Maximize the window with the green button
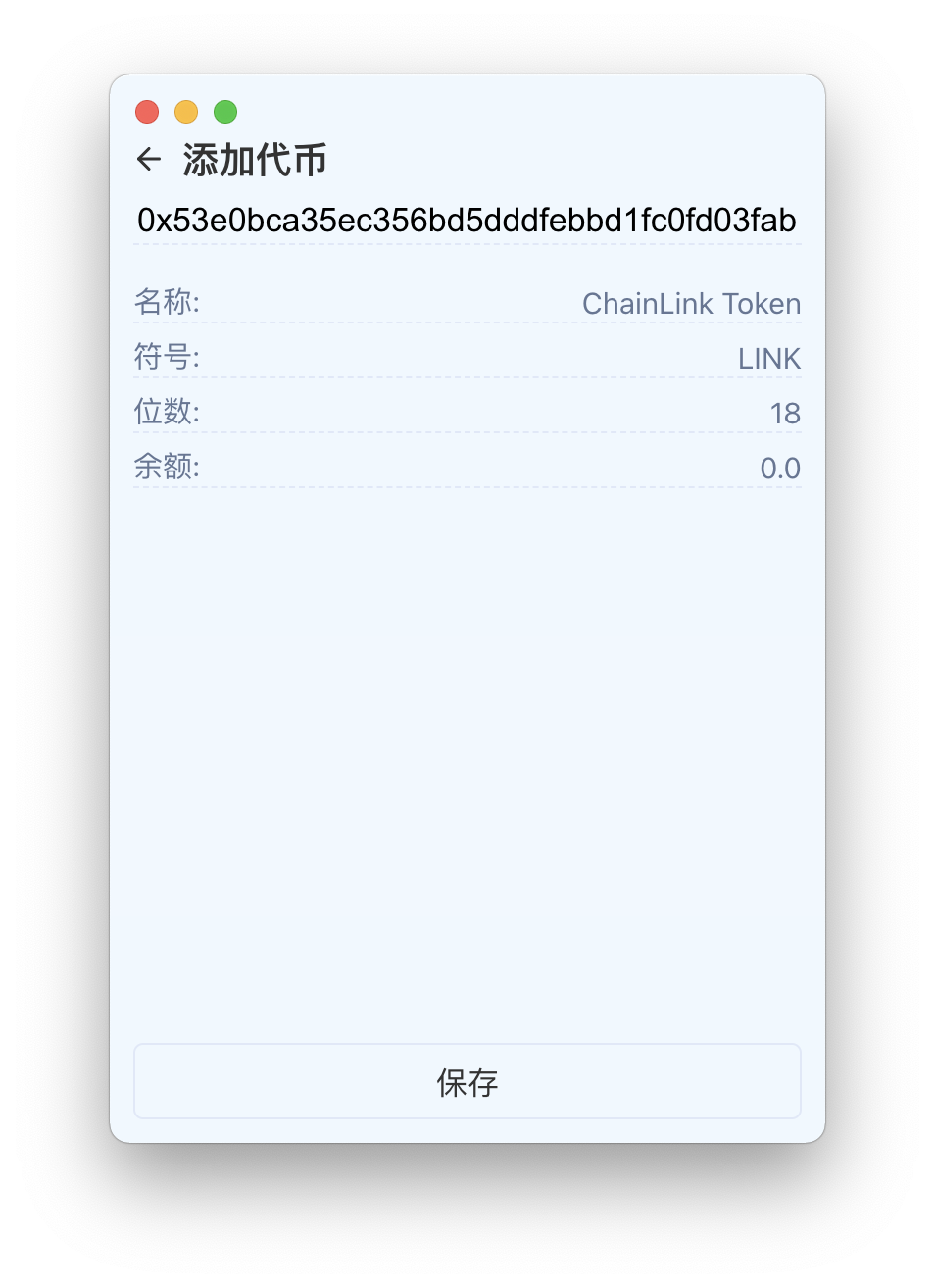 click(225, 112)
